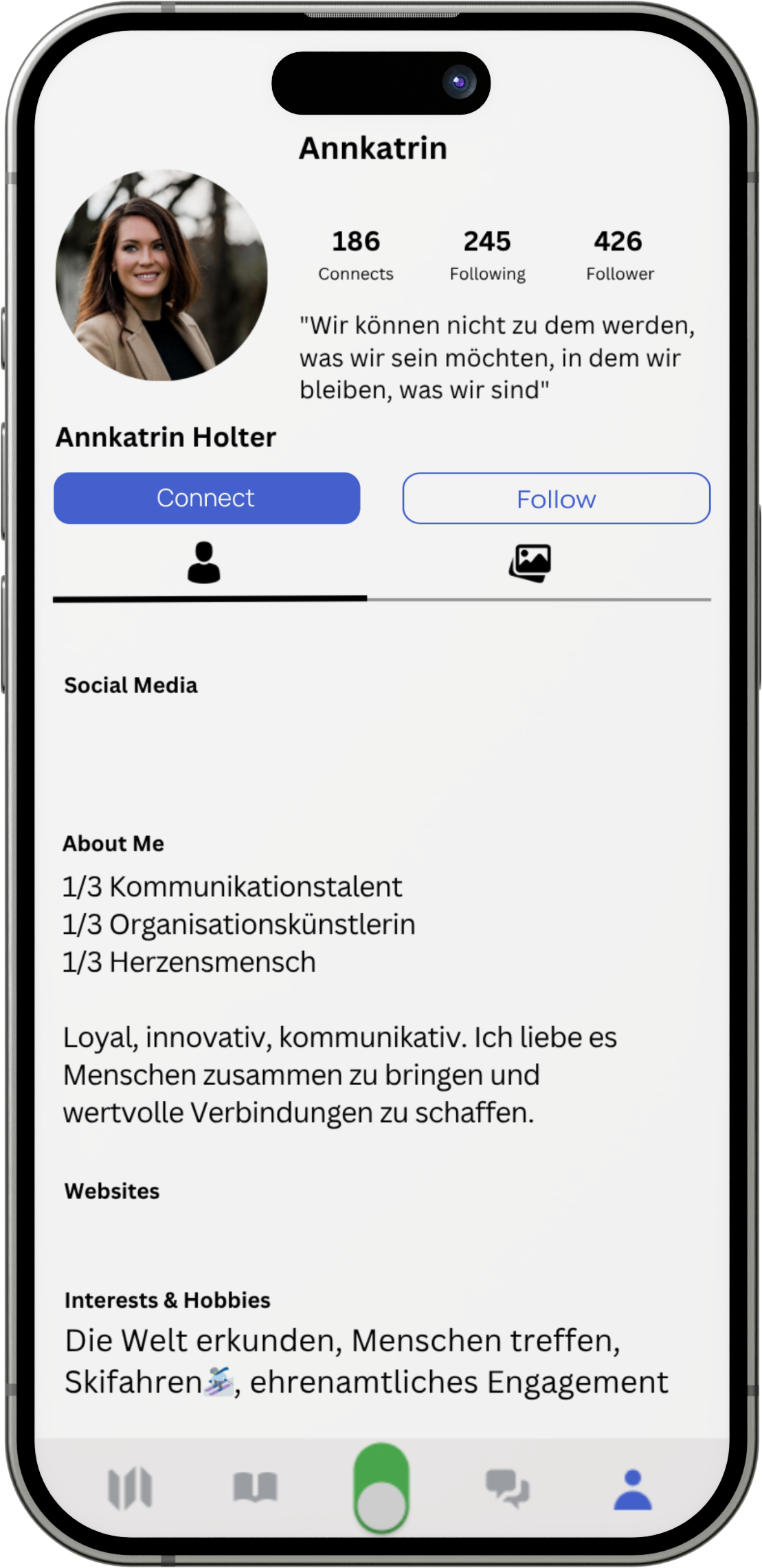Open the map in the bottom bar

(x=130, y=1488)
